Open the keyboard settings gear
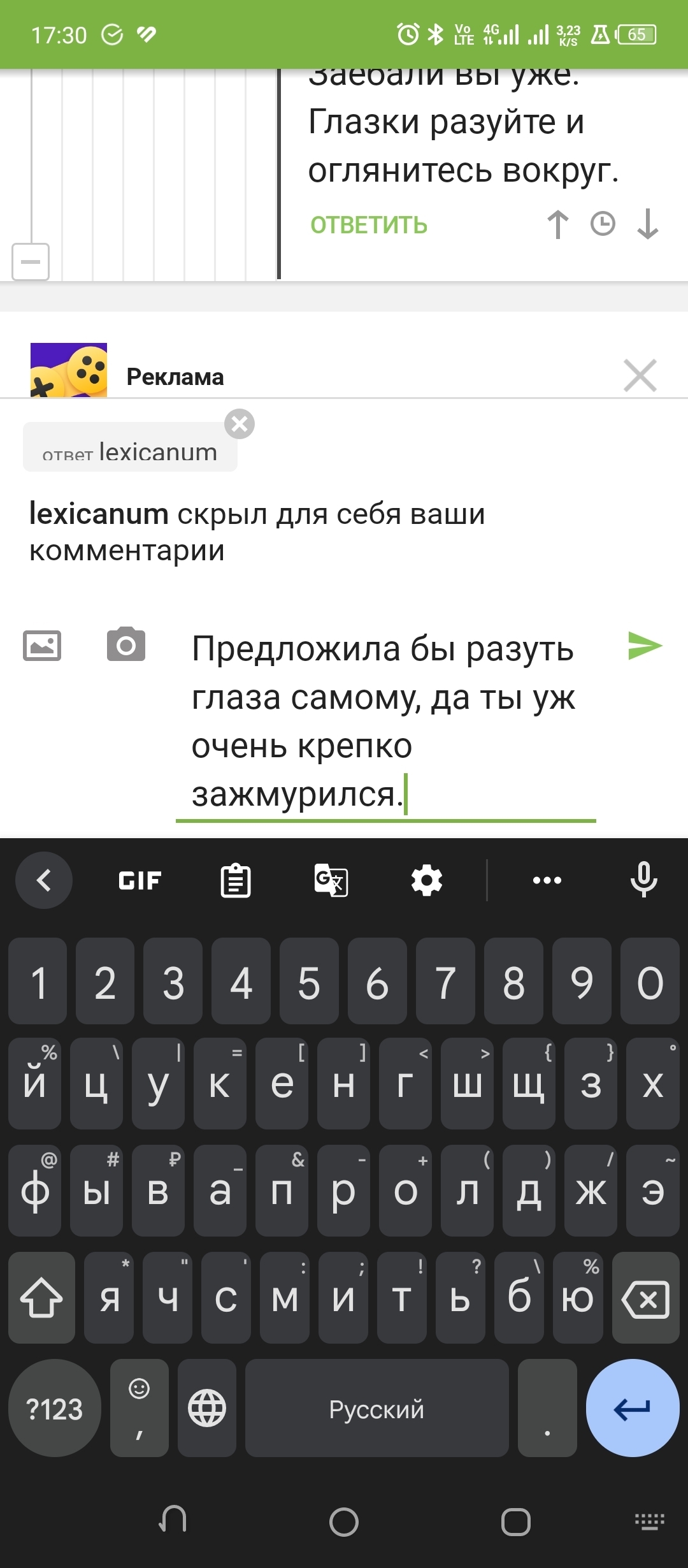This screenshot has width=688, height=1568. [427, 880]
